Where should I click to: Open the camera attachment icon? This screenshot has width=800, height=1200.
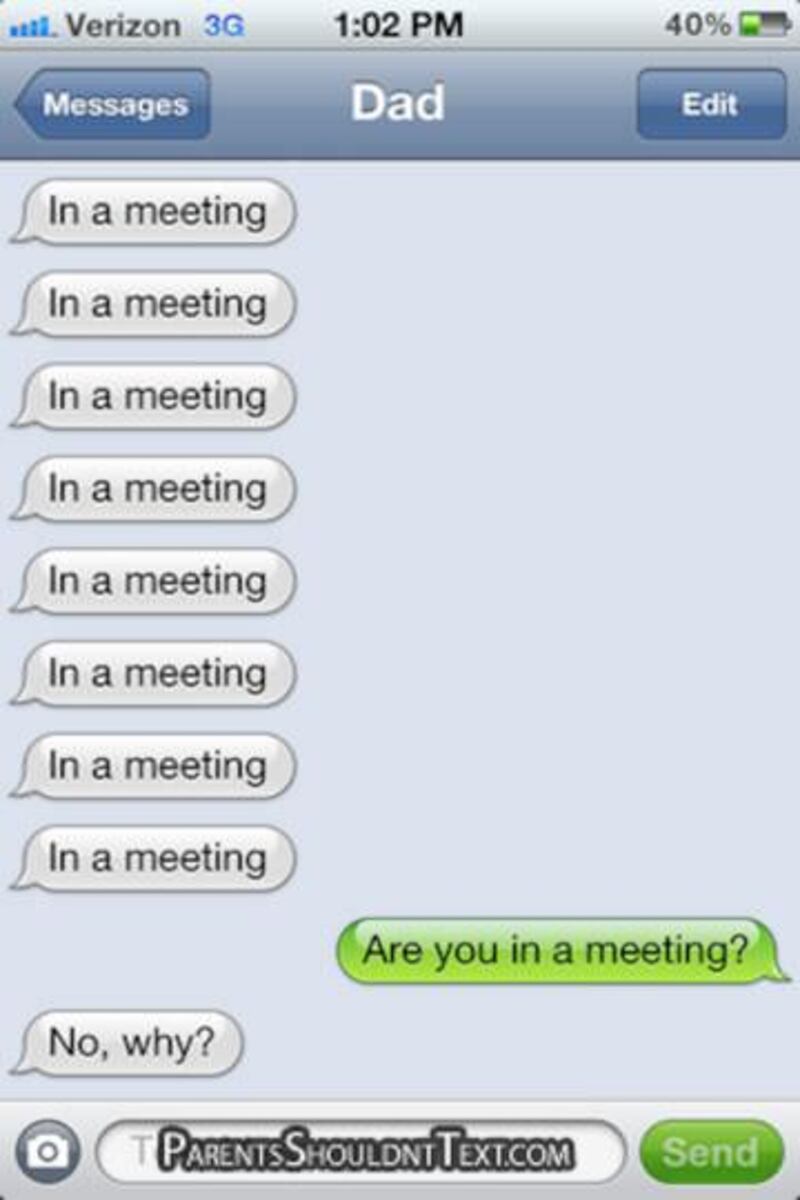tap(46, 1152)
